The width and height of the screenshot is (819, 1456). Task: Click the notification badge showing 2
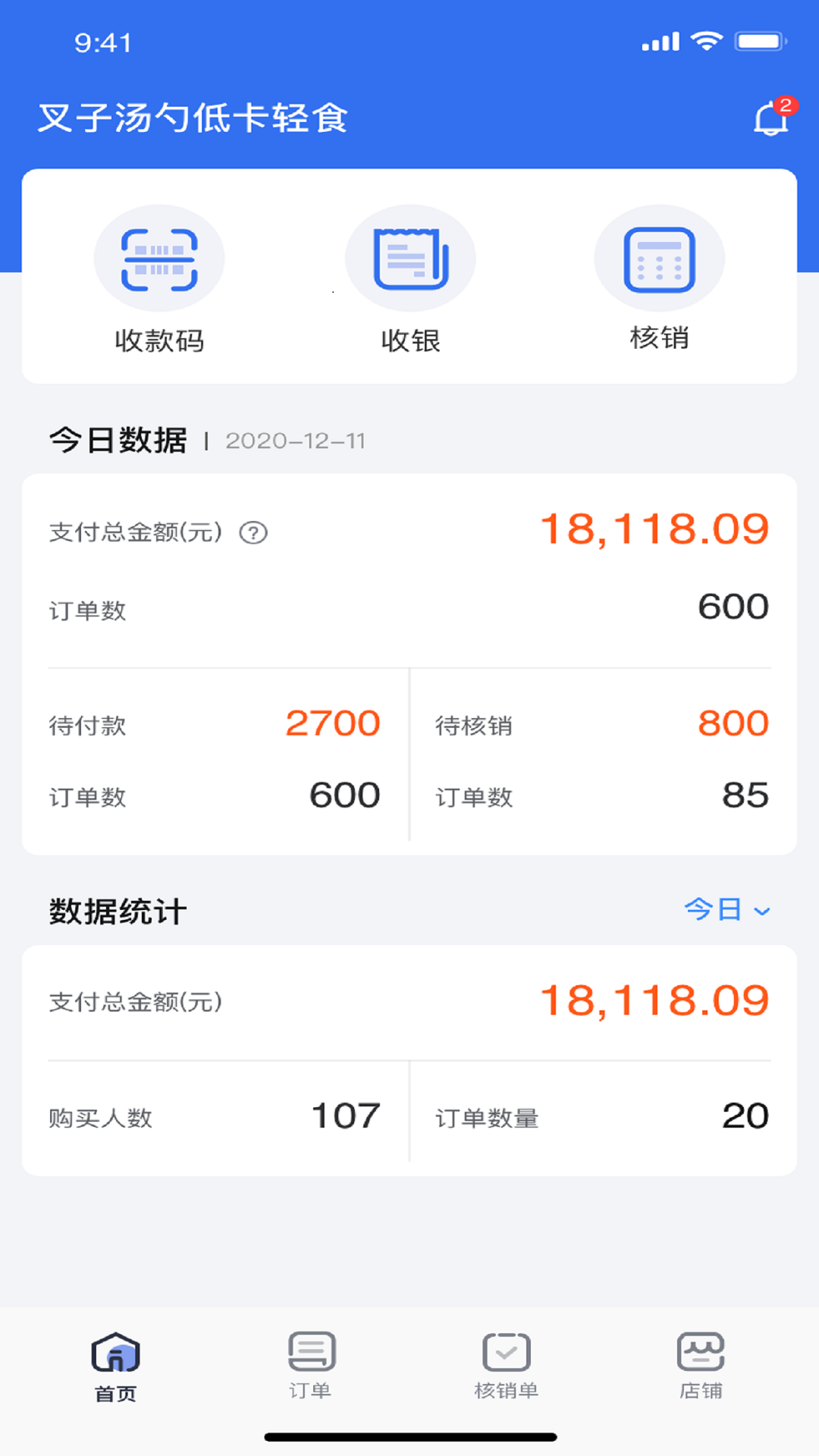click(785, 106)
